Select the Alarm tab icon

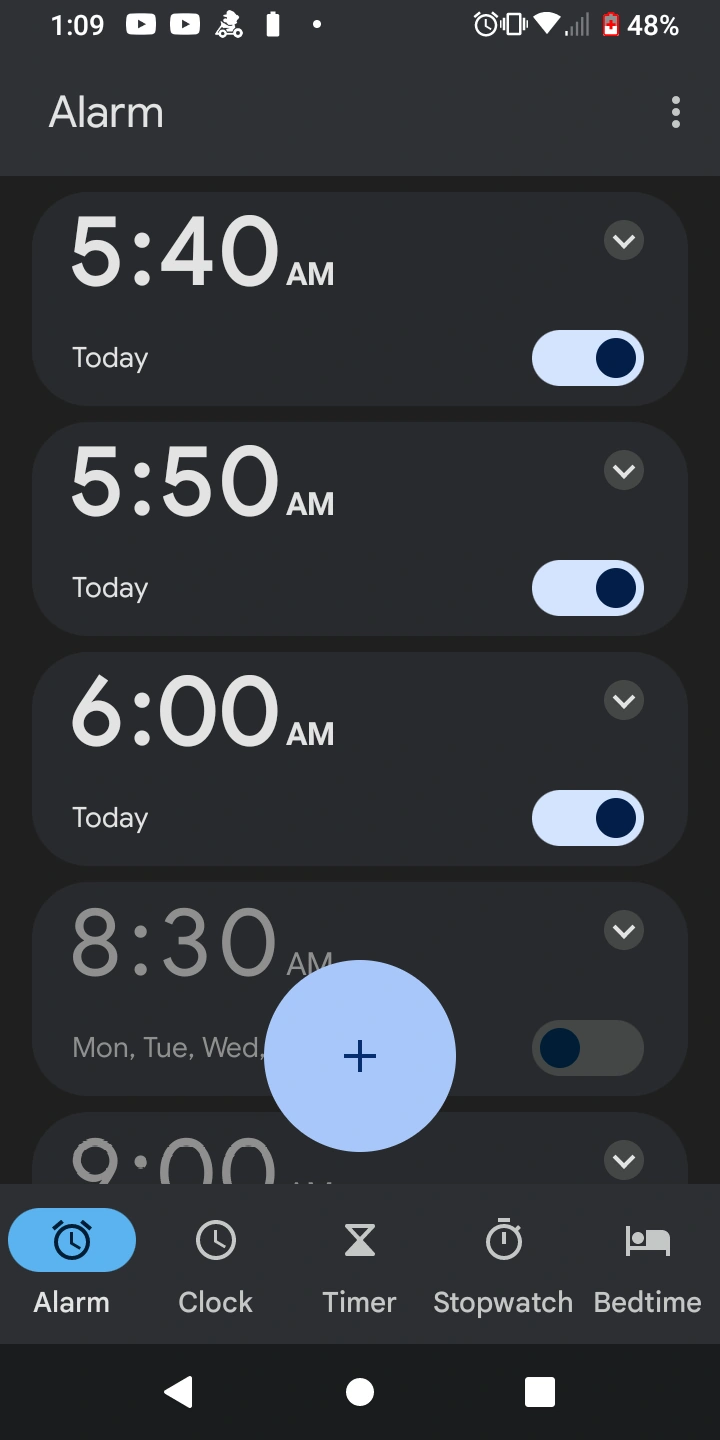[x=71, y=1240]
